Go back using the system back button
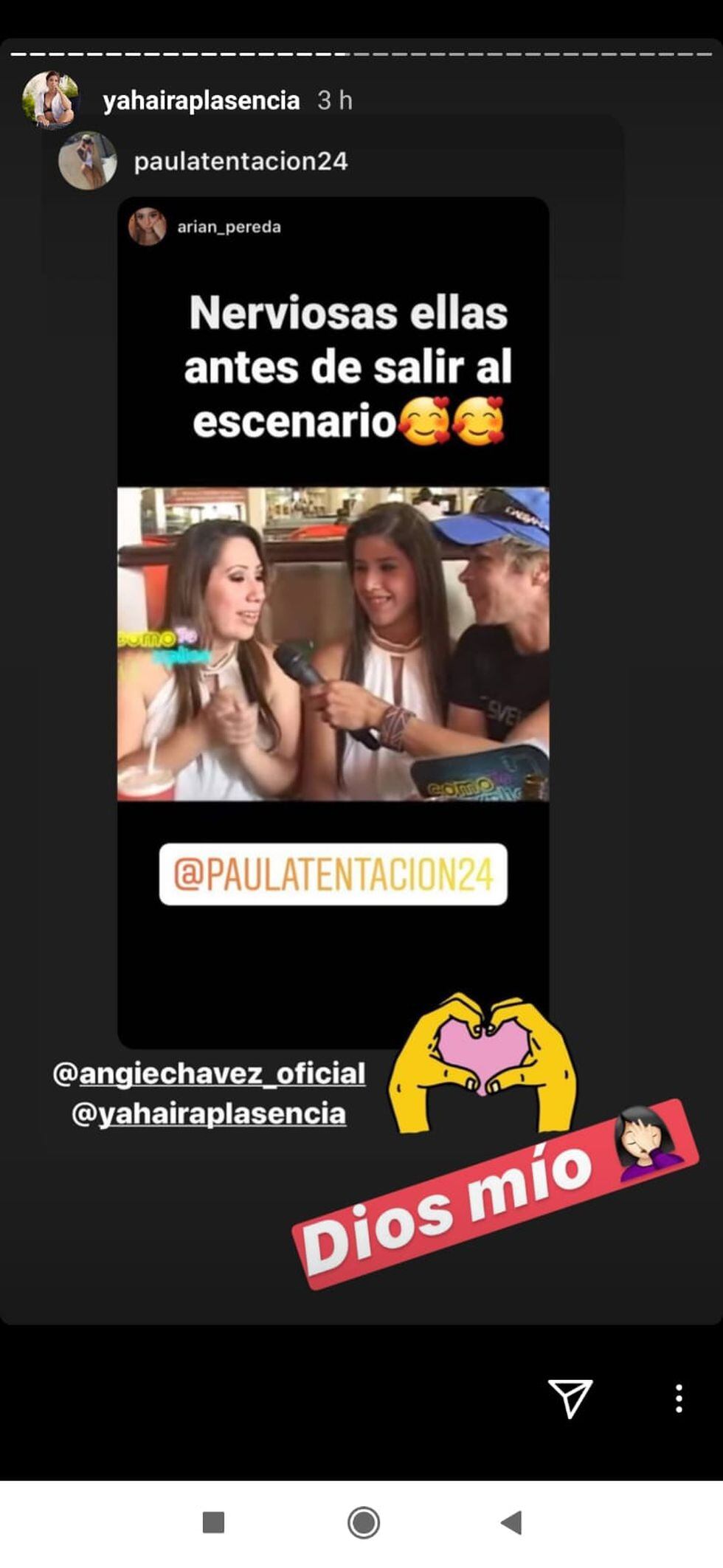Image resolution: width=723 pixels, height=1568 pixels. 511,1522
